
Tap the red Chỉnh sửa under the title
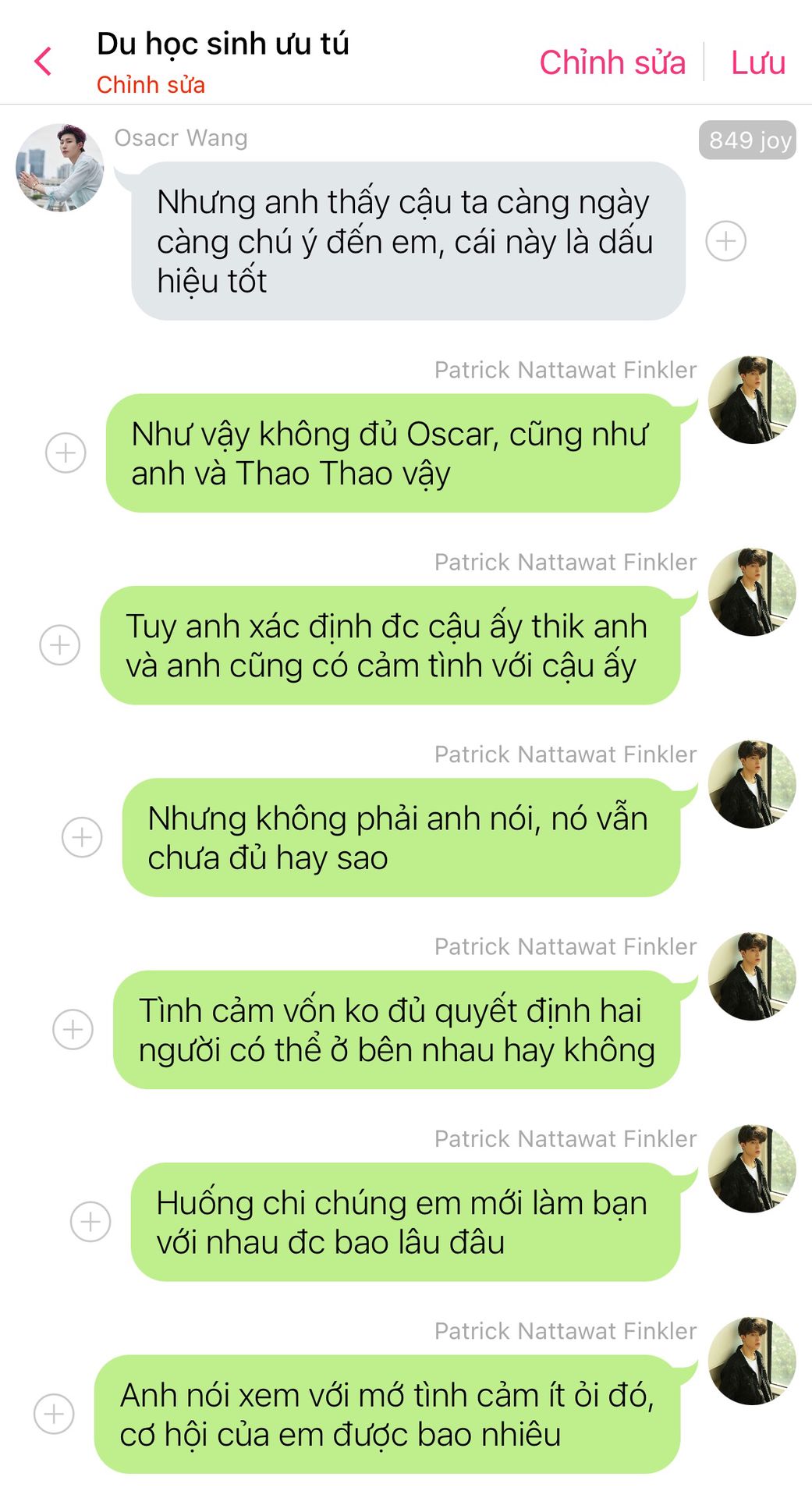151,84
